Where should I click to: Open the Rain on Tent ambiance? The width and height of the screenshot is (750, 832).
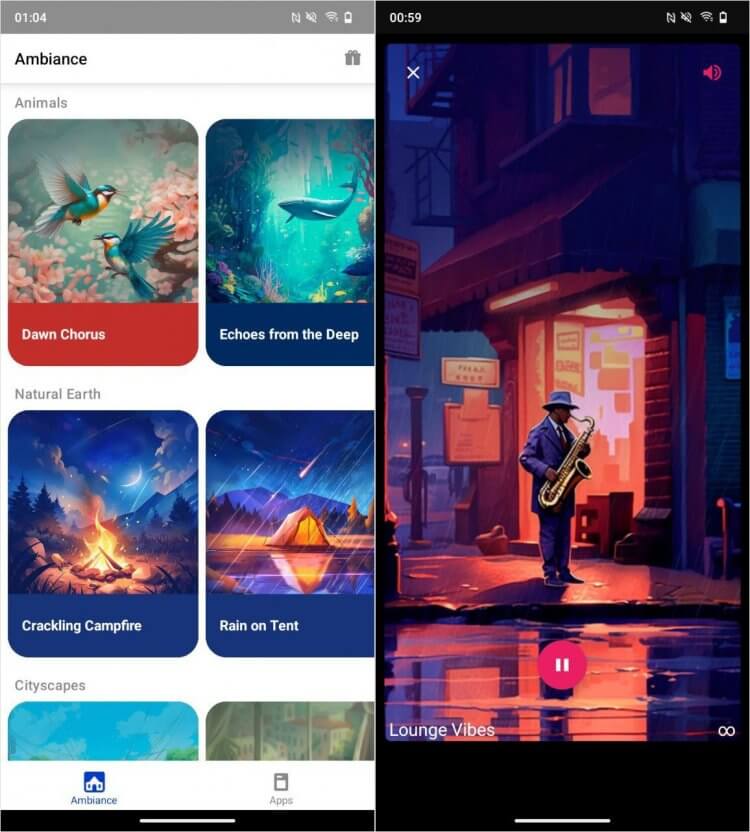point(290,533)
